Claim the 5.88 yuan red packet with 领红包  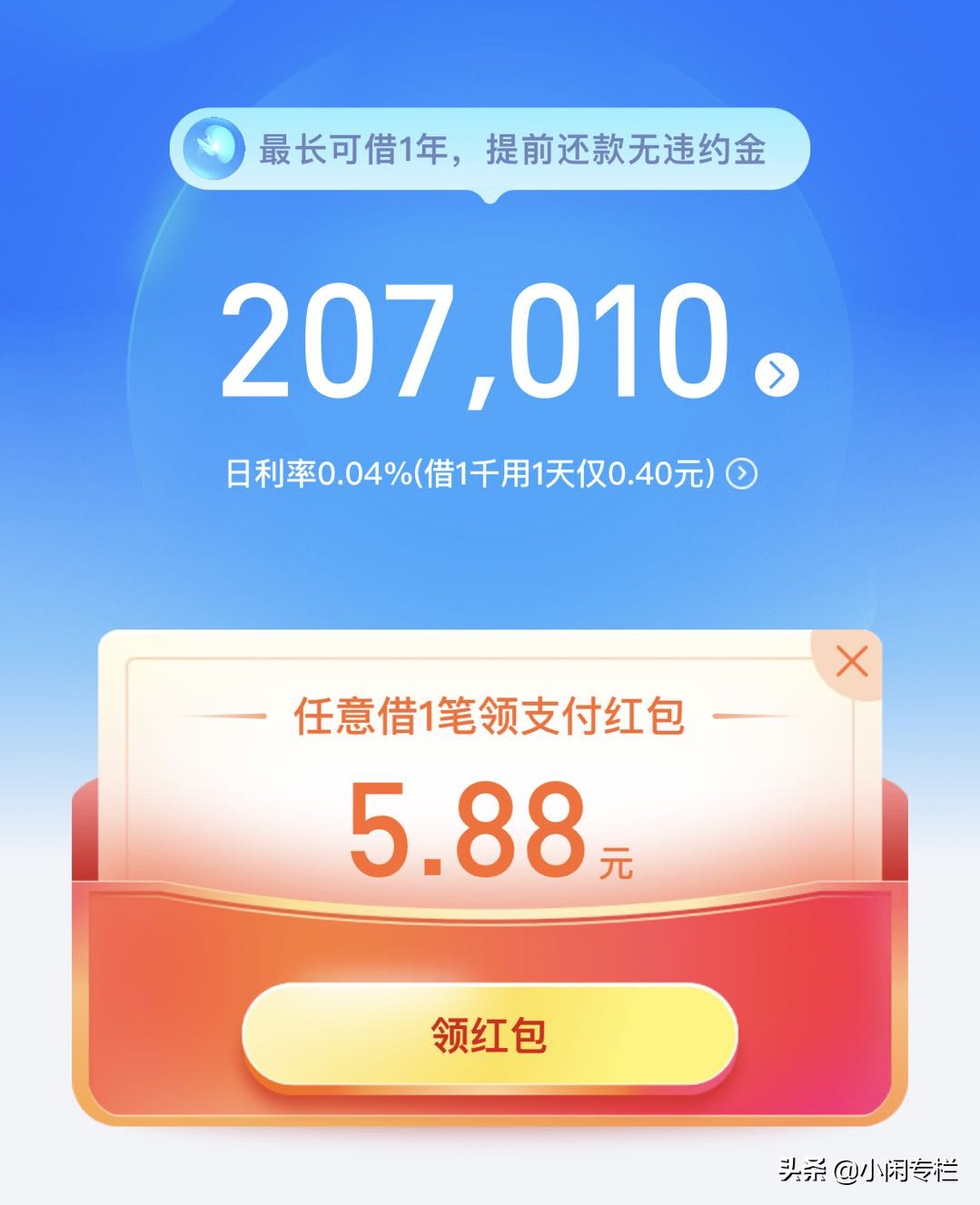click(489, 1034)
